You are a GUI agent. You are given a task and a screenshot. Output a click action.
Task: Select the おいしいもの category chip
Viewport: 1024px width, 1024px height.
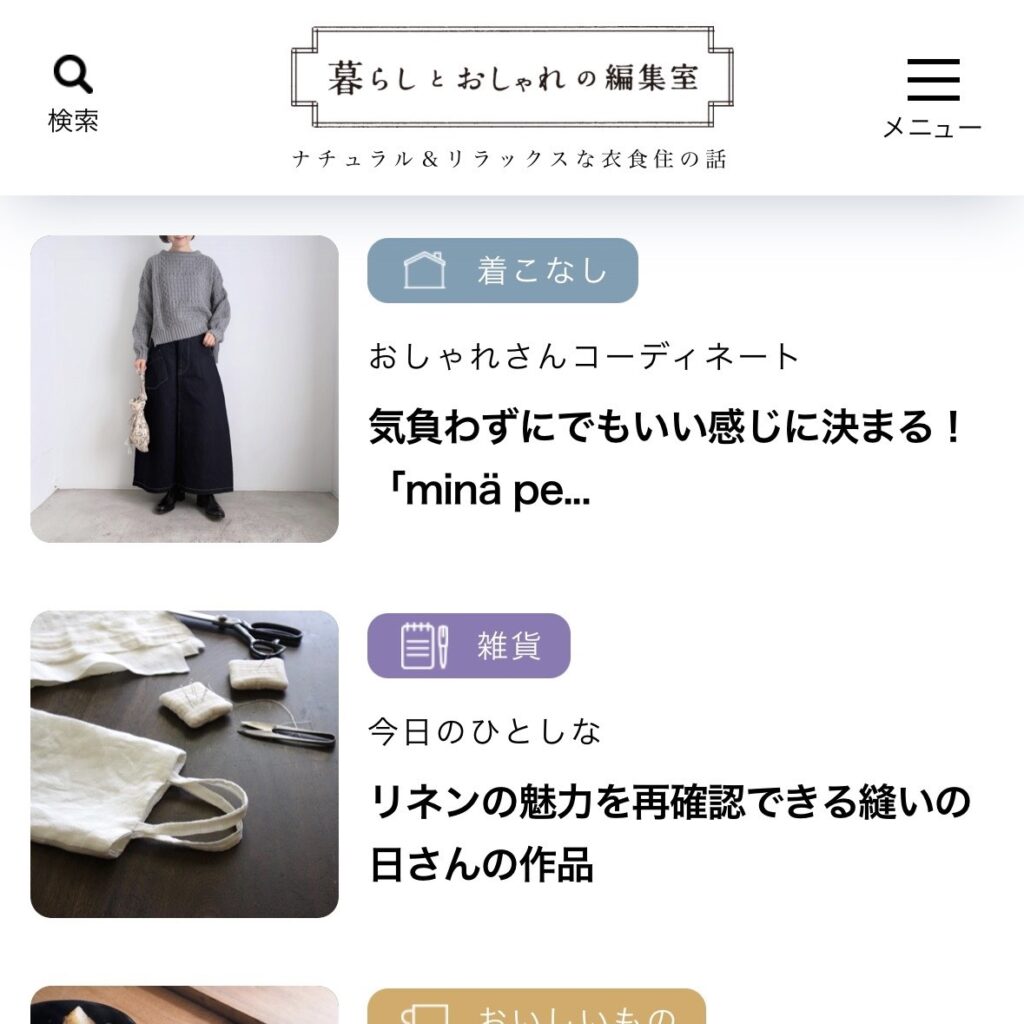pos(536,1008)
